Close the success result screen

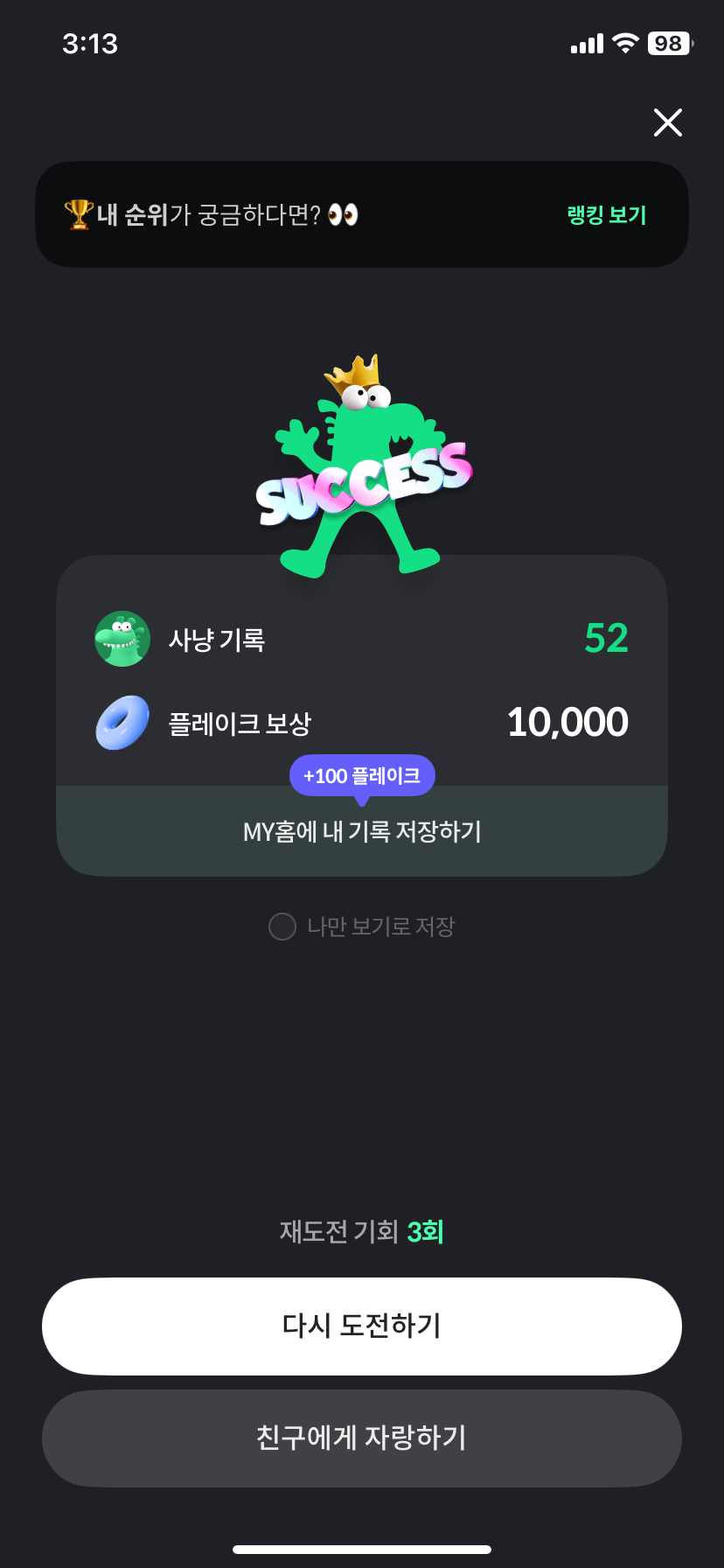click(668, 122)
